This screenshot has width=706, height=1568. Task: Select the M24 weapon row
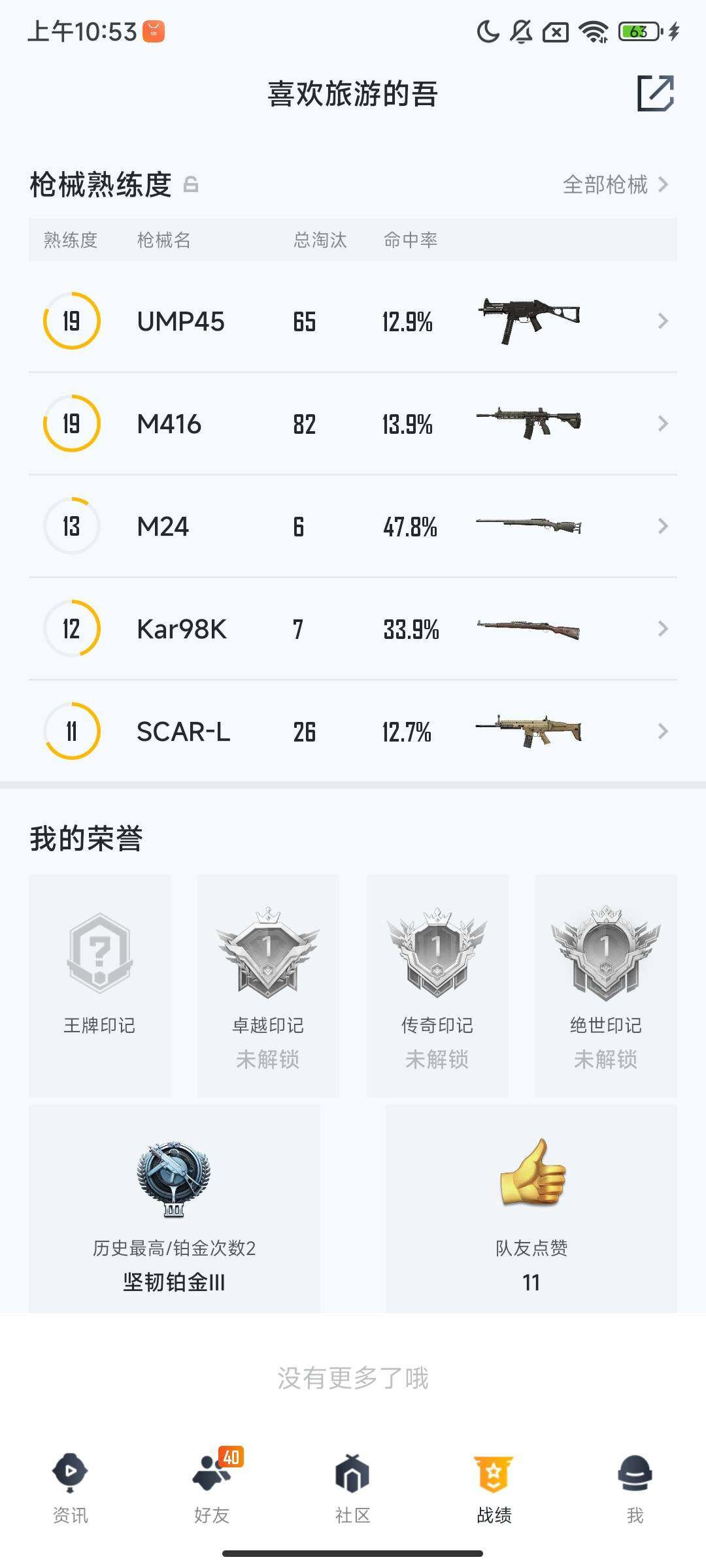pos(353,526)
